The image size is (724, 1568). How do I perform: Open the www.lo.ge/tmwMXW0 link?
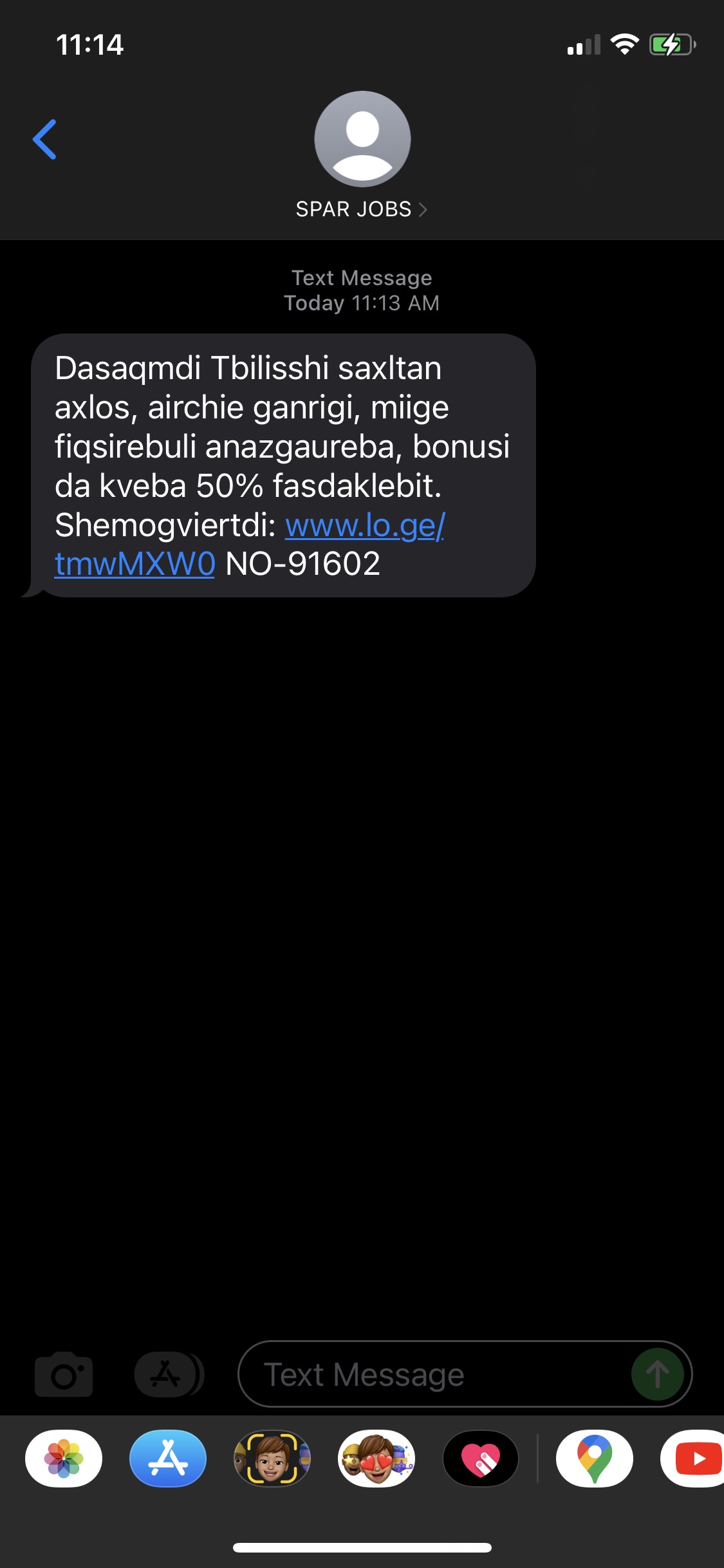(364, 526)
